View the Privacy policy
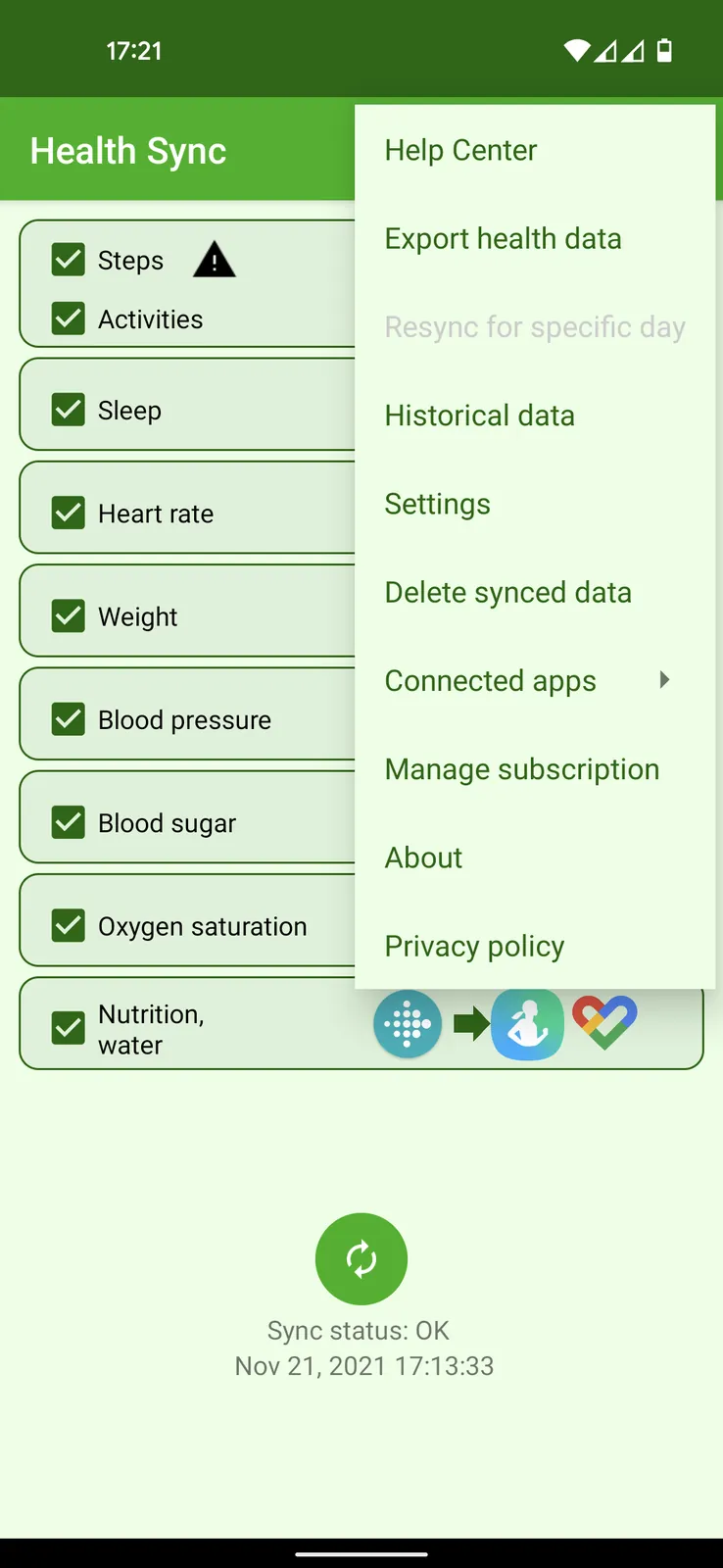The width and height of the screenshot is (723, 1568). [x=474, y=946]
